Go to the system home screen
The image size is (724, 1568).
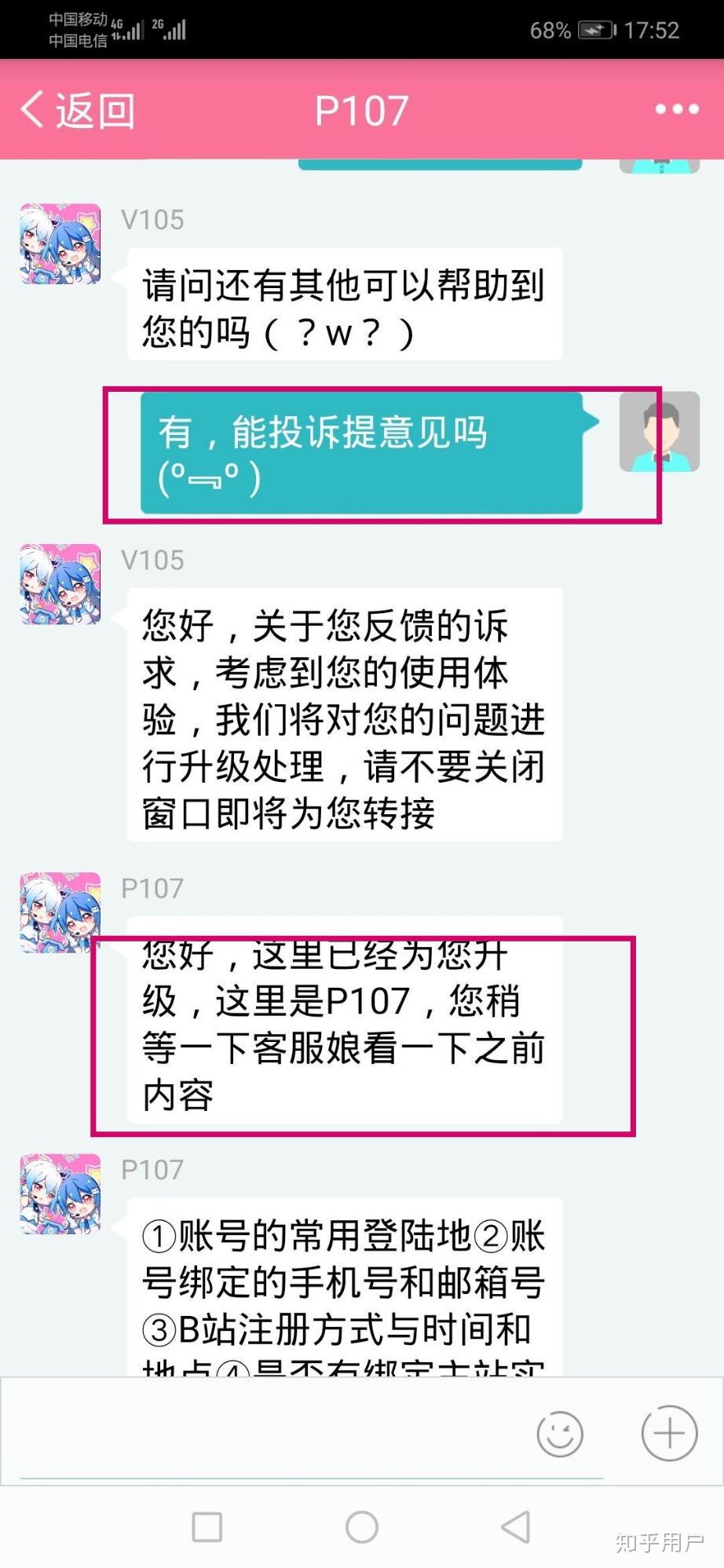[x=362, y=1527]
